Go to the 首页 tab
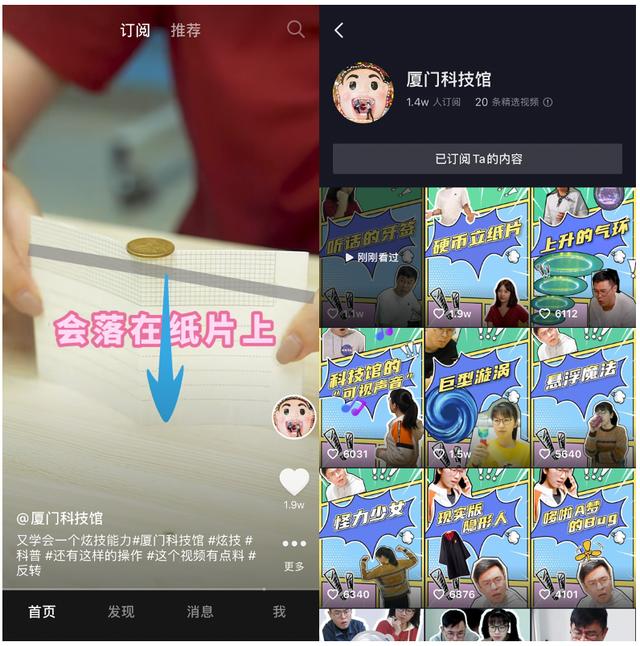This screenshot has width=640, height=646. (x=42, y=611)
